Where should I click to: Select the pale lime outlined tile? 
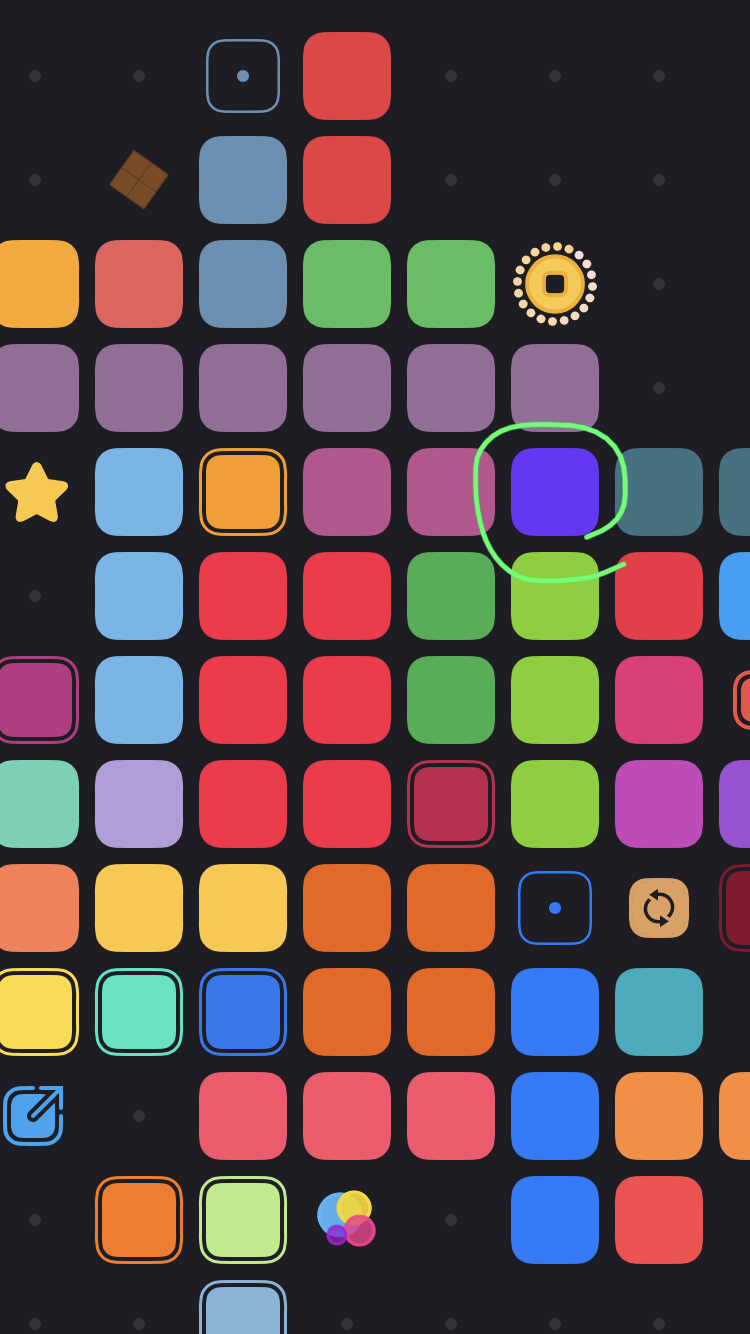click(243, 1220)
